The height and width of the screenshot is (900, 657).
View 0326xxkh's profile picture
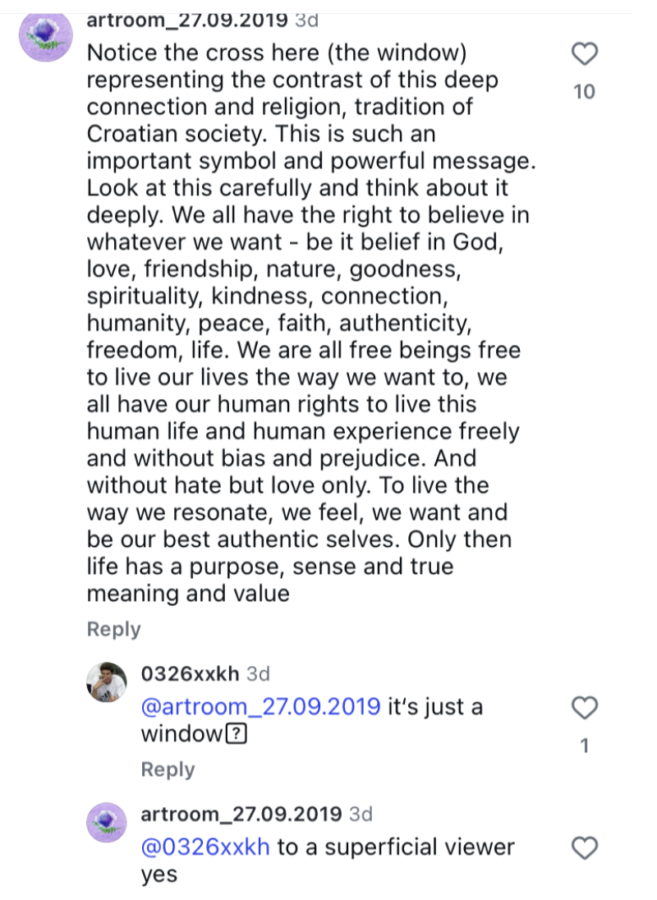point(107,682)
